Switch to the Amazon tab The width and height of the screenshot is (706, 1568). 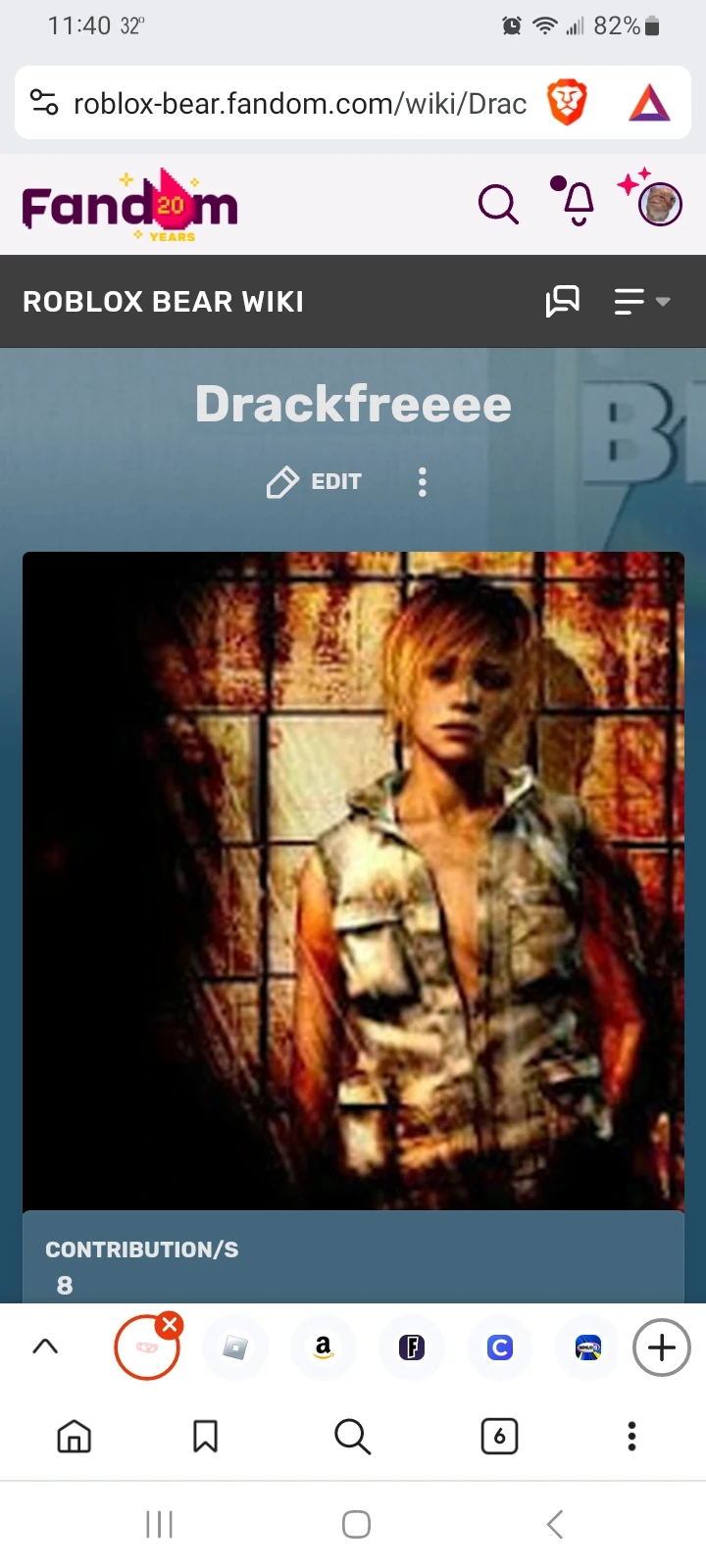click(323, 1347)
